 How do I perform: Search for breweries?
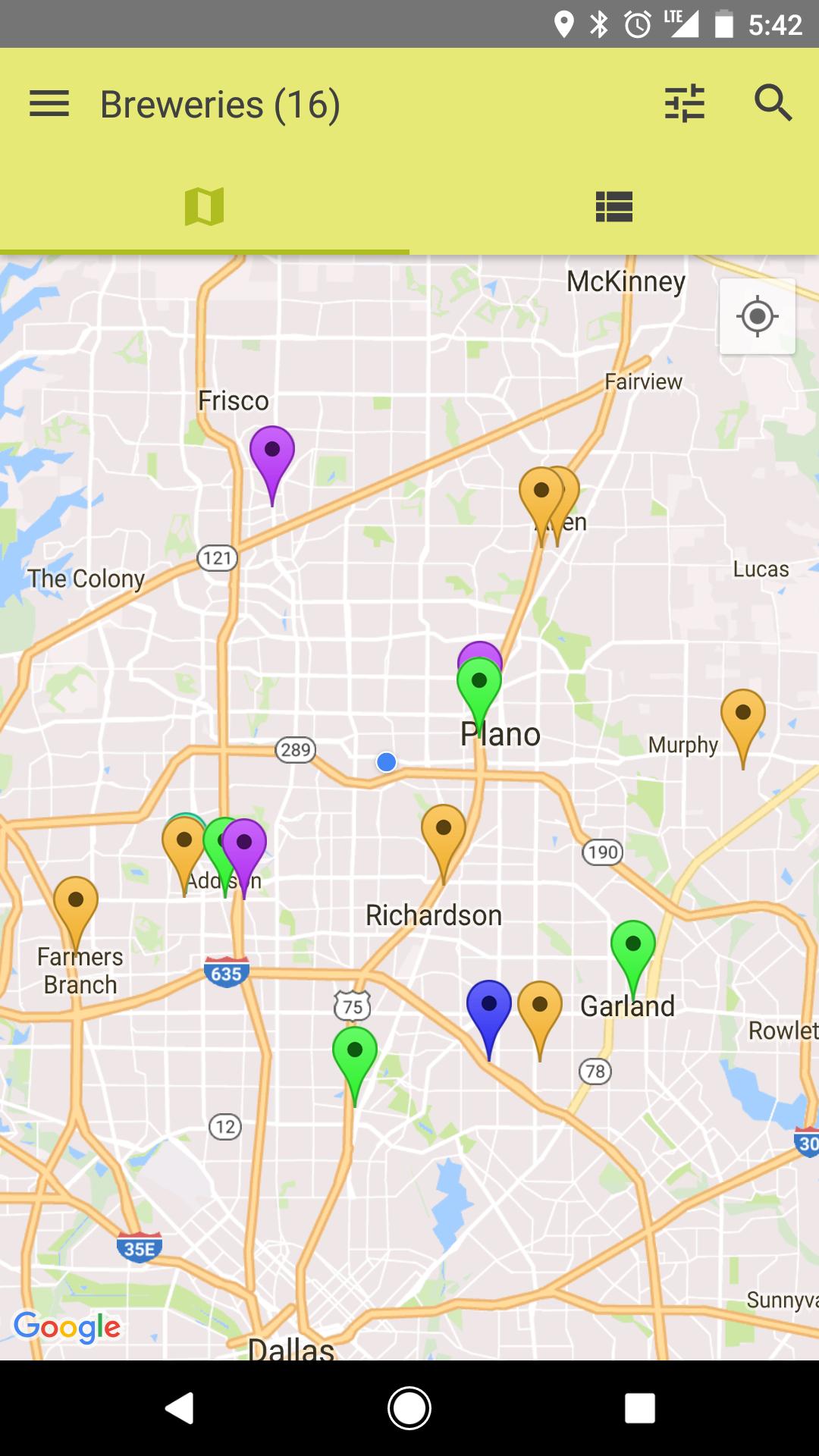[x=773, y=104]
